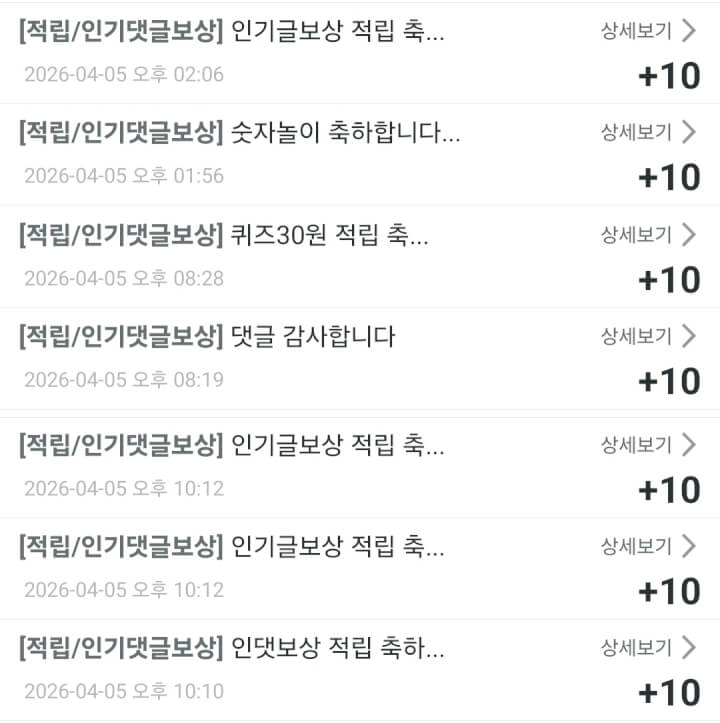View details of the 숫자놀이 축하합니다 entry

647,132
